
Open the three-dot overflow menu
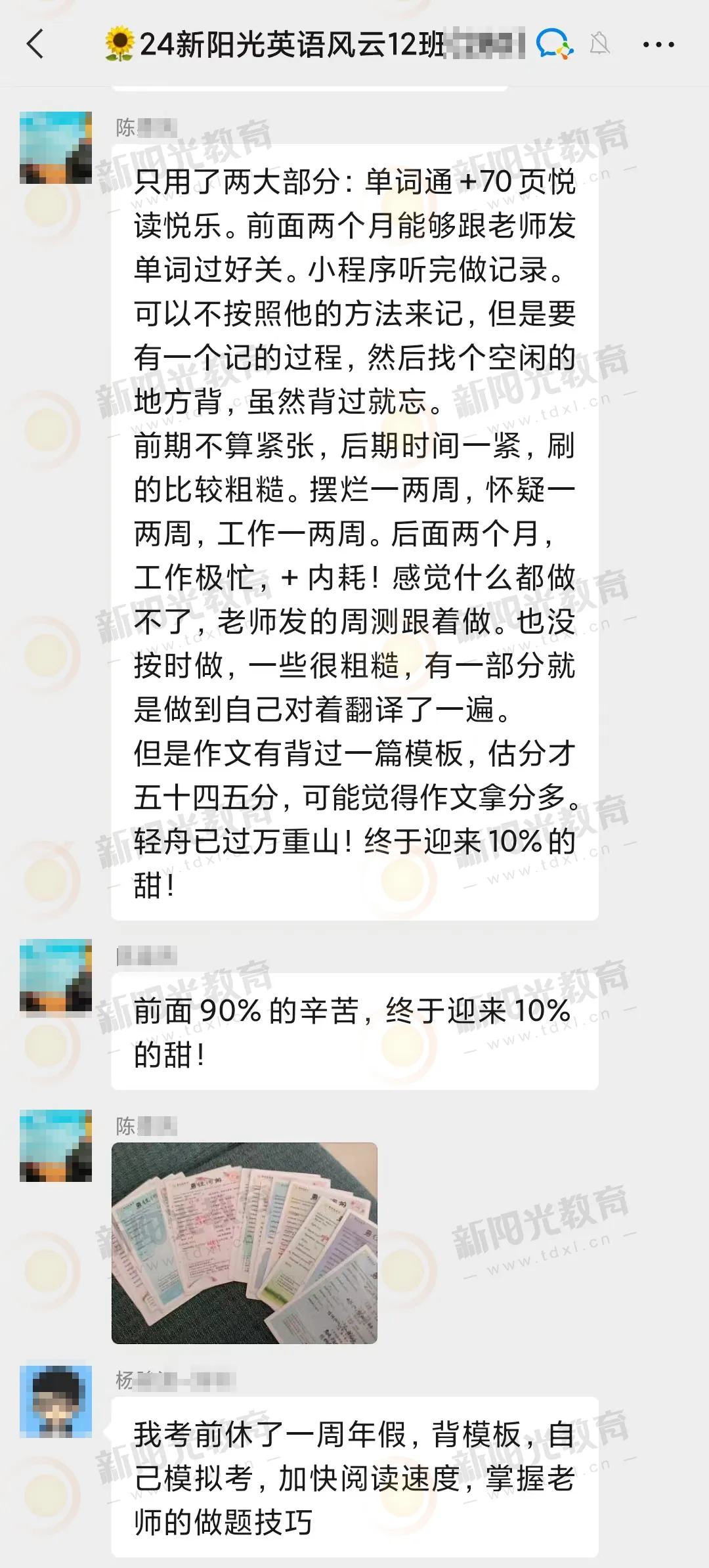(658, 45)
